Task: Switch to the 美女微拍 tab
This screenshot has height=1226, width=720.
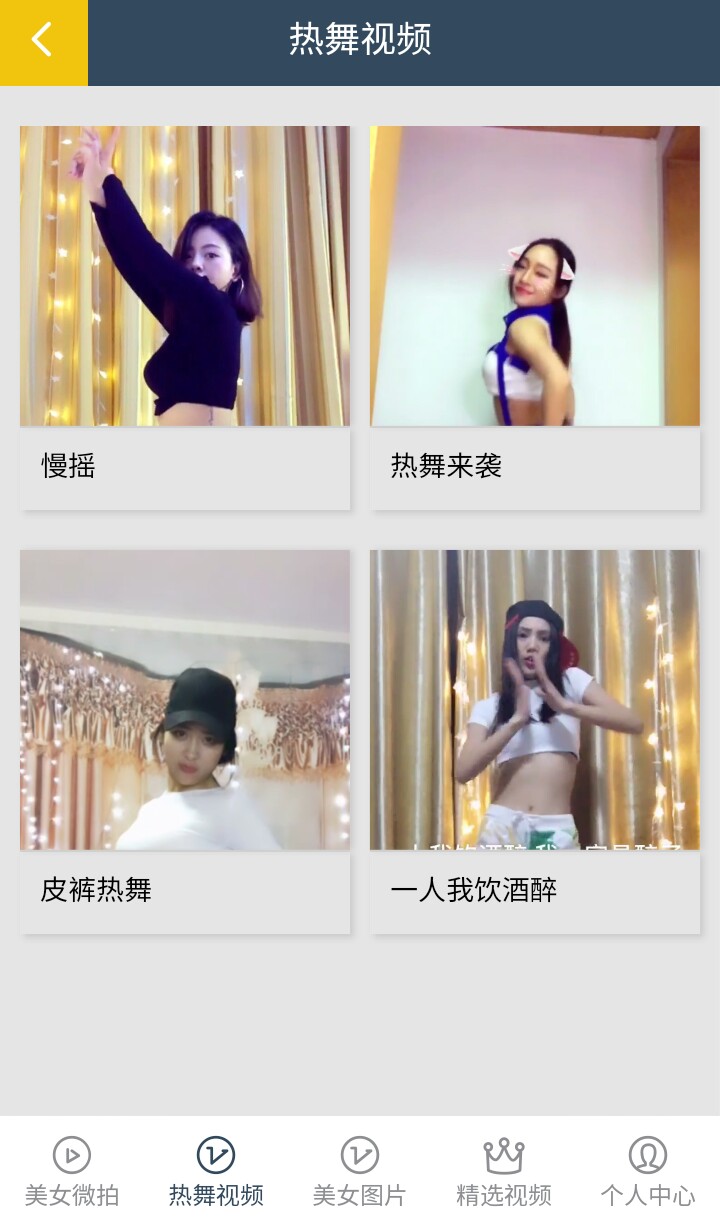Action: (72, 1171)
